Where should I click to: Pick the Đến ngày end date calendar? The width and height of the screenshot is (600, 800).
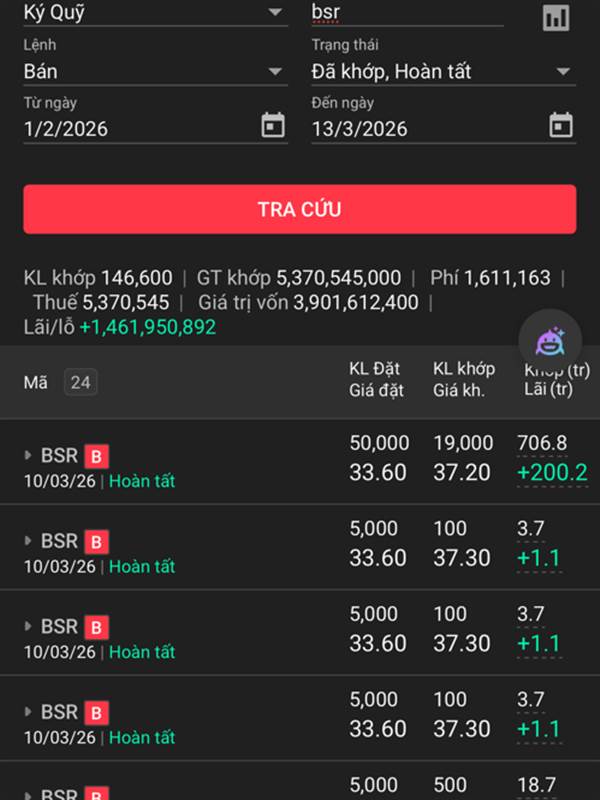pos(561,126)
